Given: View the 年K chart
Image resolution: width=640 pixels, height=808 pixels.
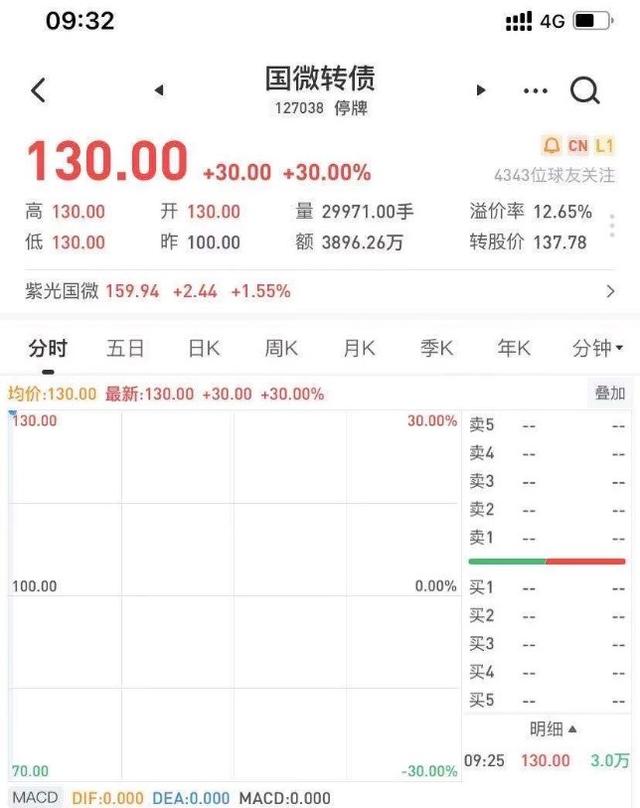Looking at the screenshot, I should point(514,348).
